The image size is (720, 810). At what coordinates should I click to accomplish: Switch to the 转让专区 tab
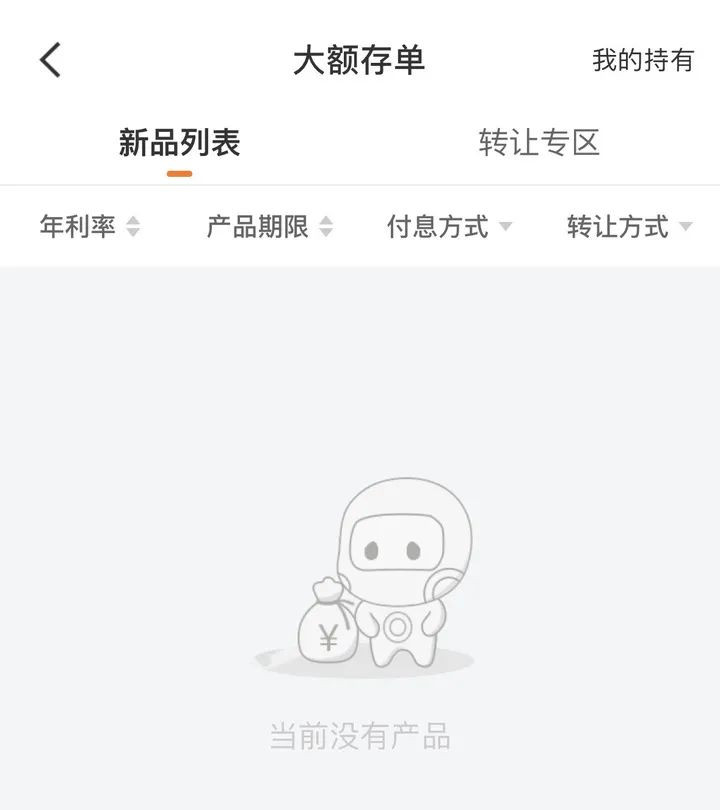click(539, 143)
